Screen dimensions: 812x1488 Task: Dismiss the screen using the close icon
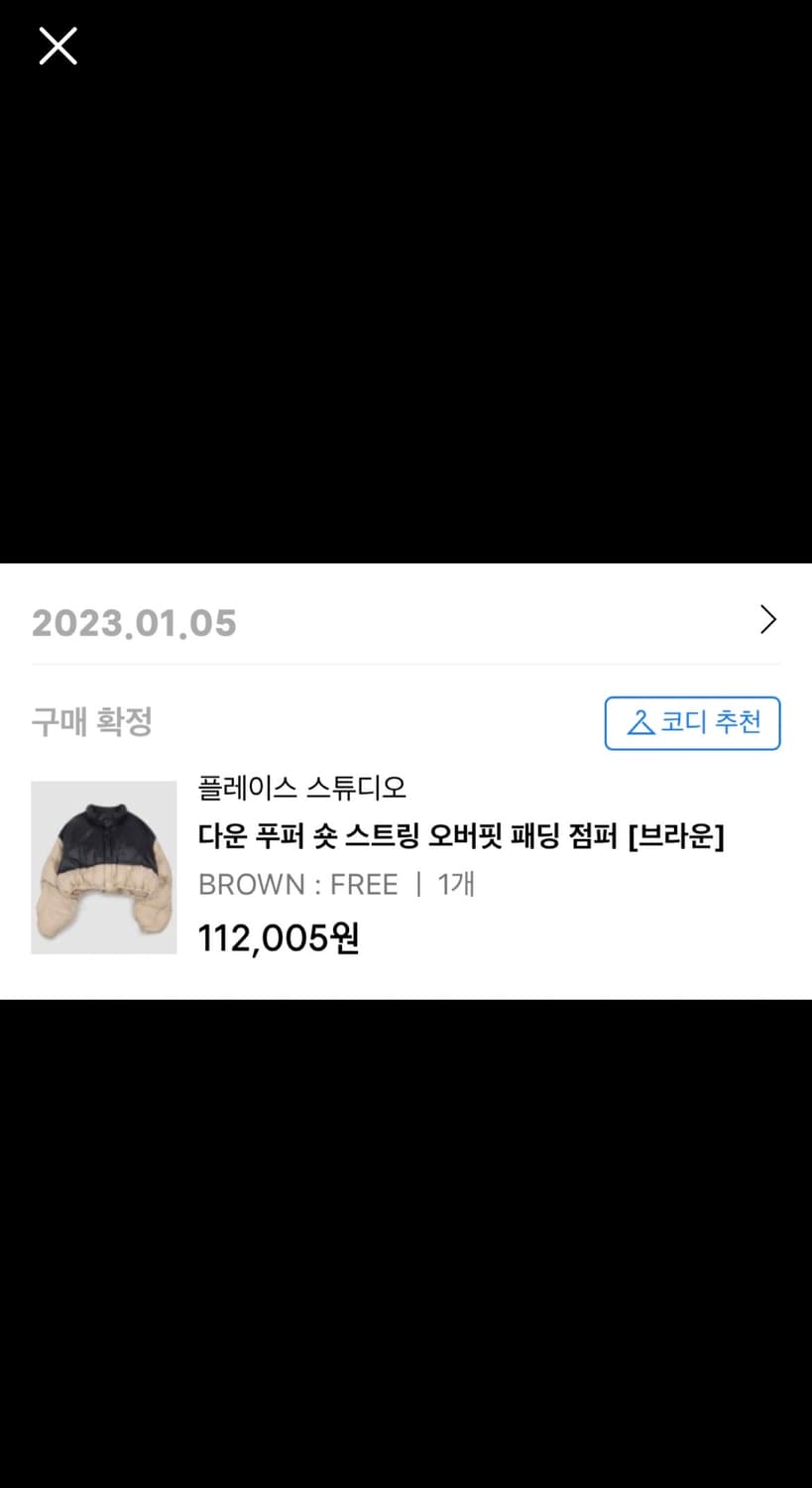point(57,45)
